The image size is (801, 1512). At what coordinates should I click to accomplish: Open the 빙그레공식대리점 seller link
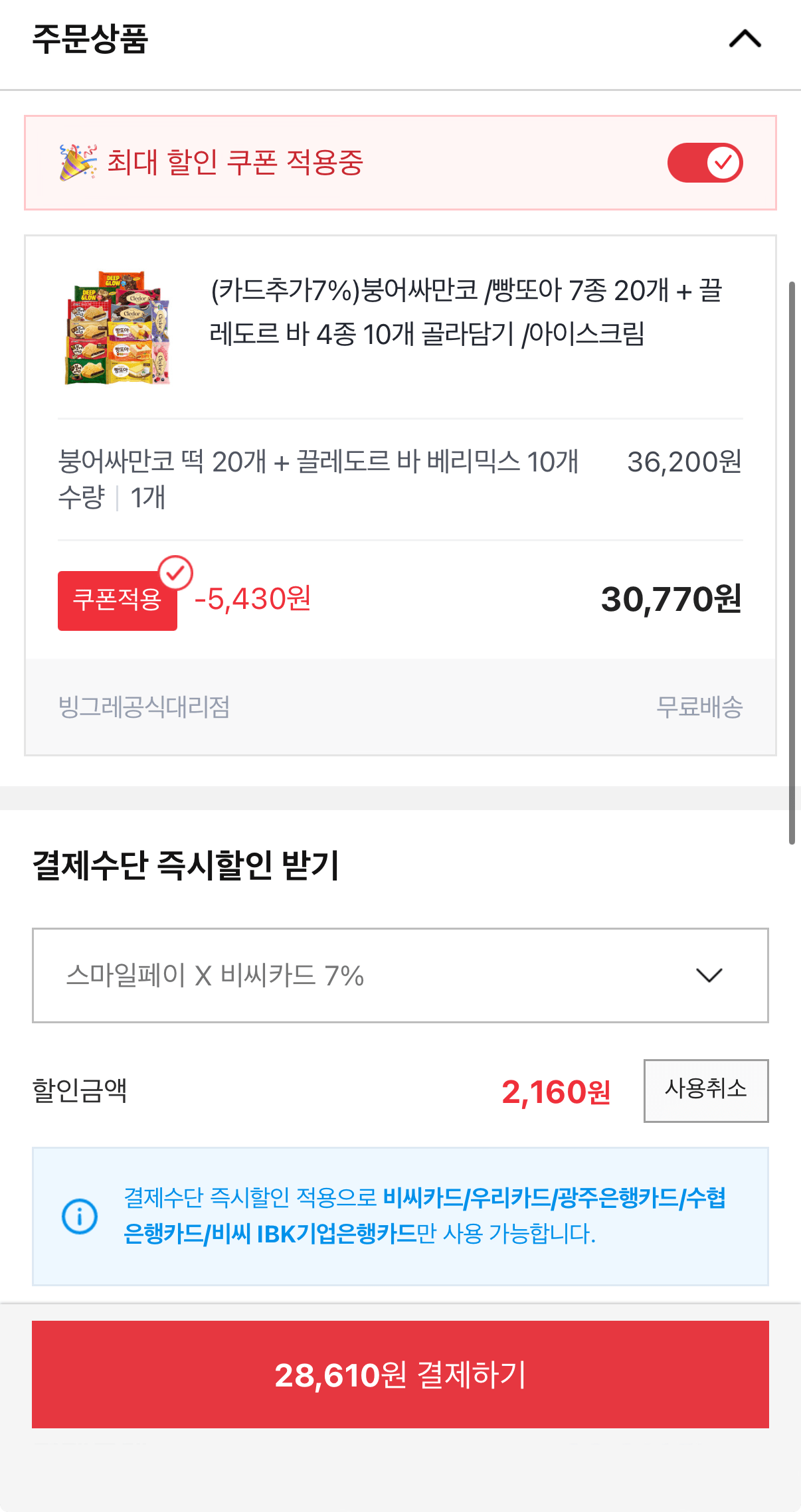(x=143, y=707)
